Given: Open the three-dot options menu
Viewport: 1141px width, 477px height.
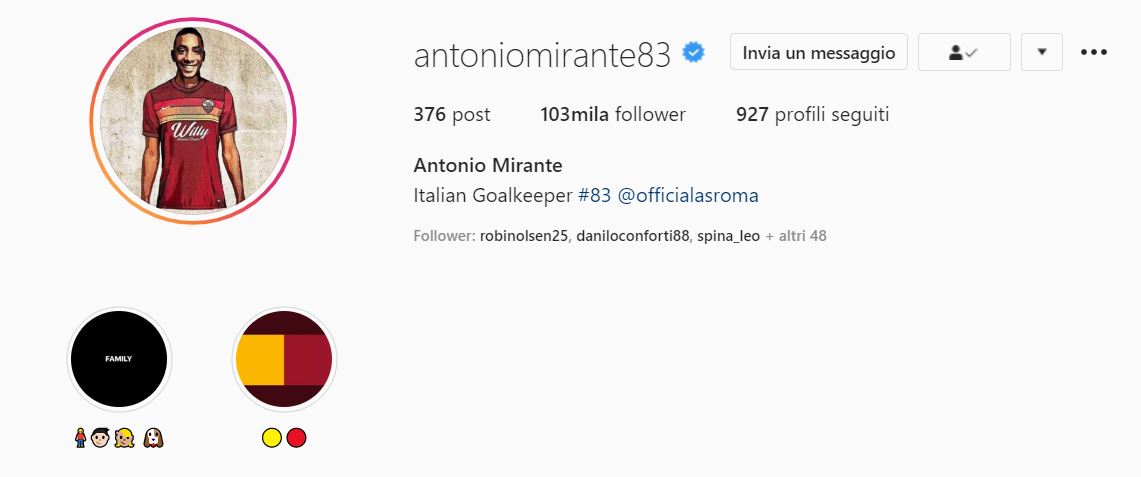Looking at the screenshot, I should pyautogui.click(x=1094, y=52).
